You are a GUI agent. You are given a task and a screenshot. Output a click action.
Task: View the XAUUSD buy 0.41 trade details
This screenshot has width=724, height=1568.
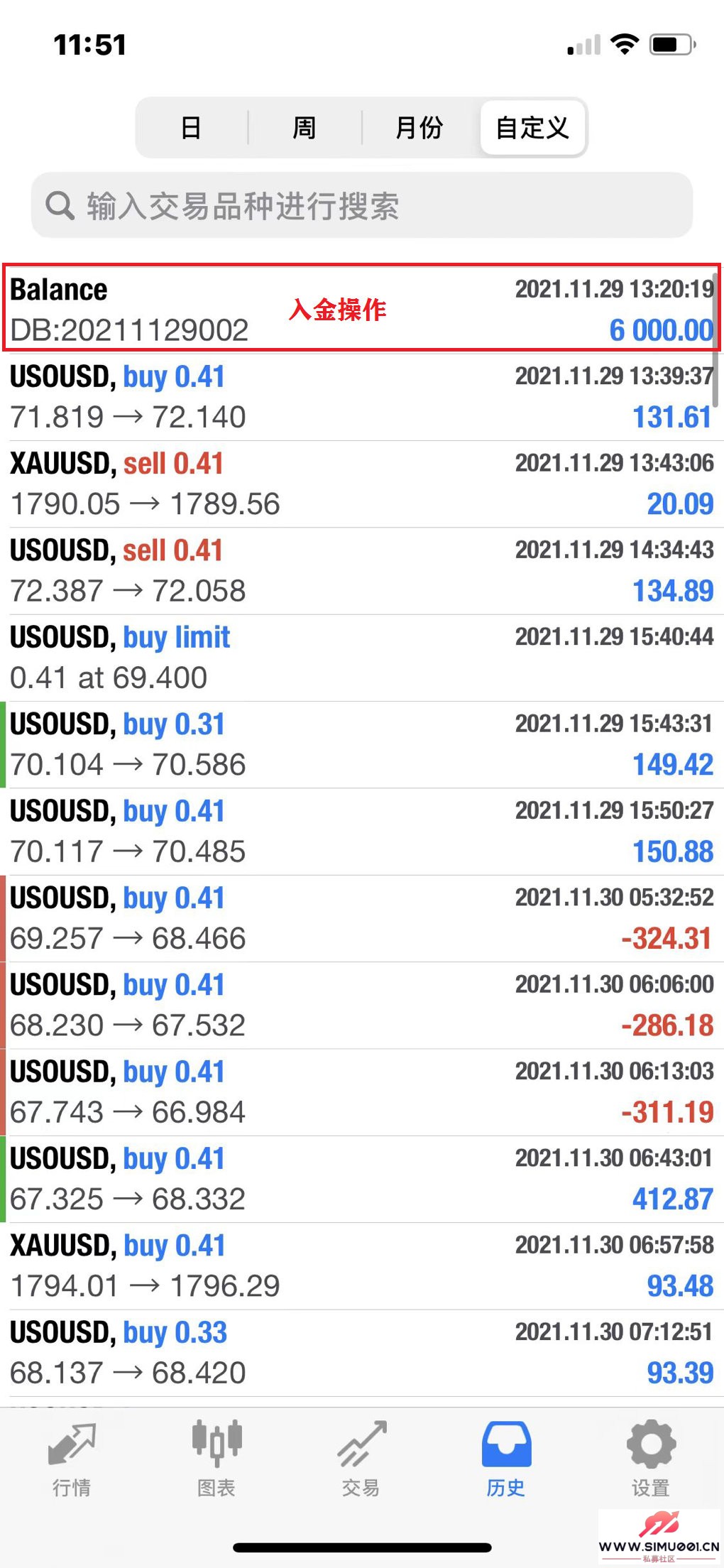click(x=362, y=1266)
